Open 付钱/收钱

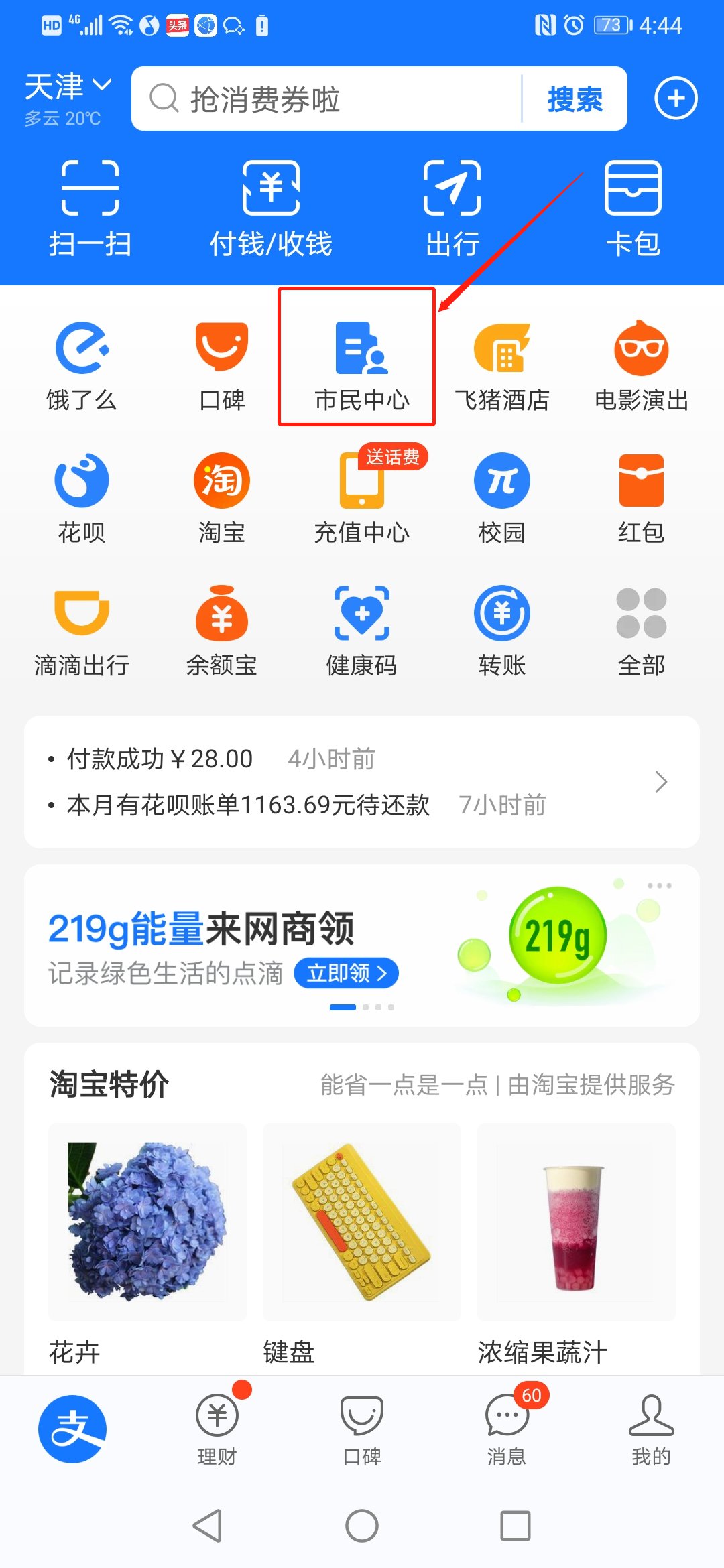(271, 208)
